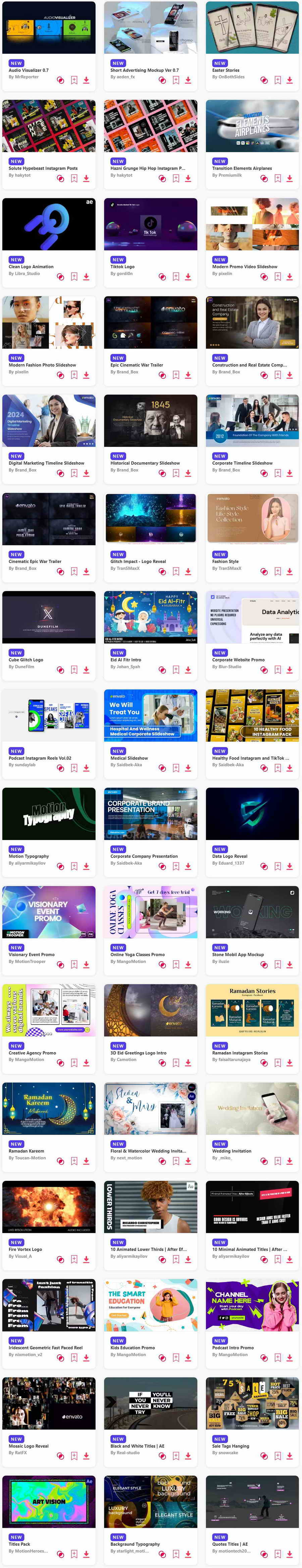Download Short Advertising Mockup Ver 0.7

[188, 81]
